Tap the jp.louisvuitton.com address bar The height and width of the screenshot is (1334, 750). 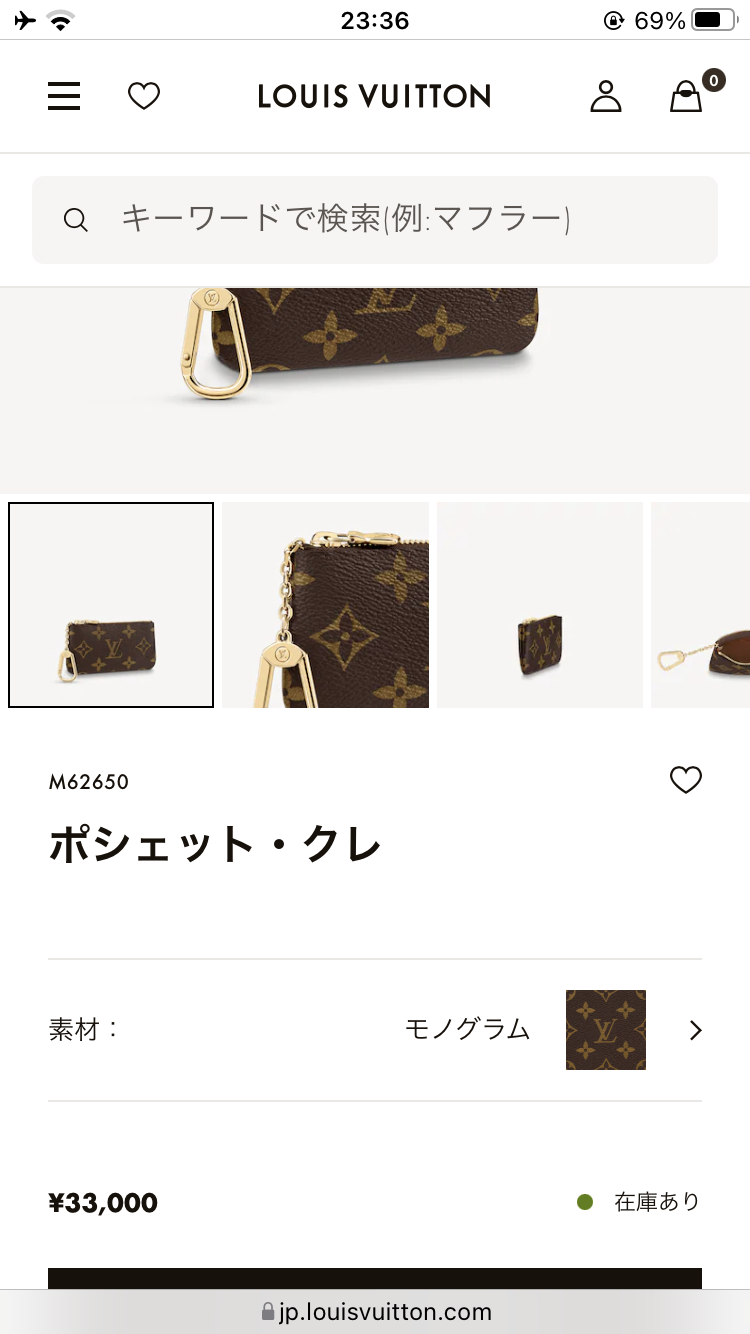375,1311
